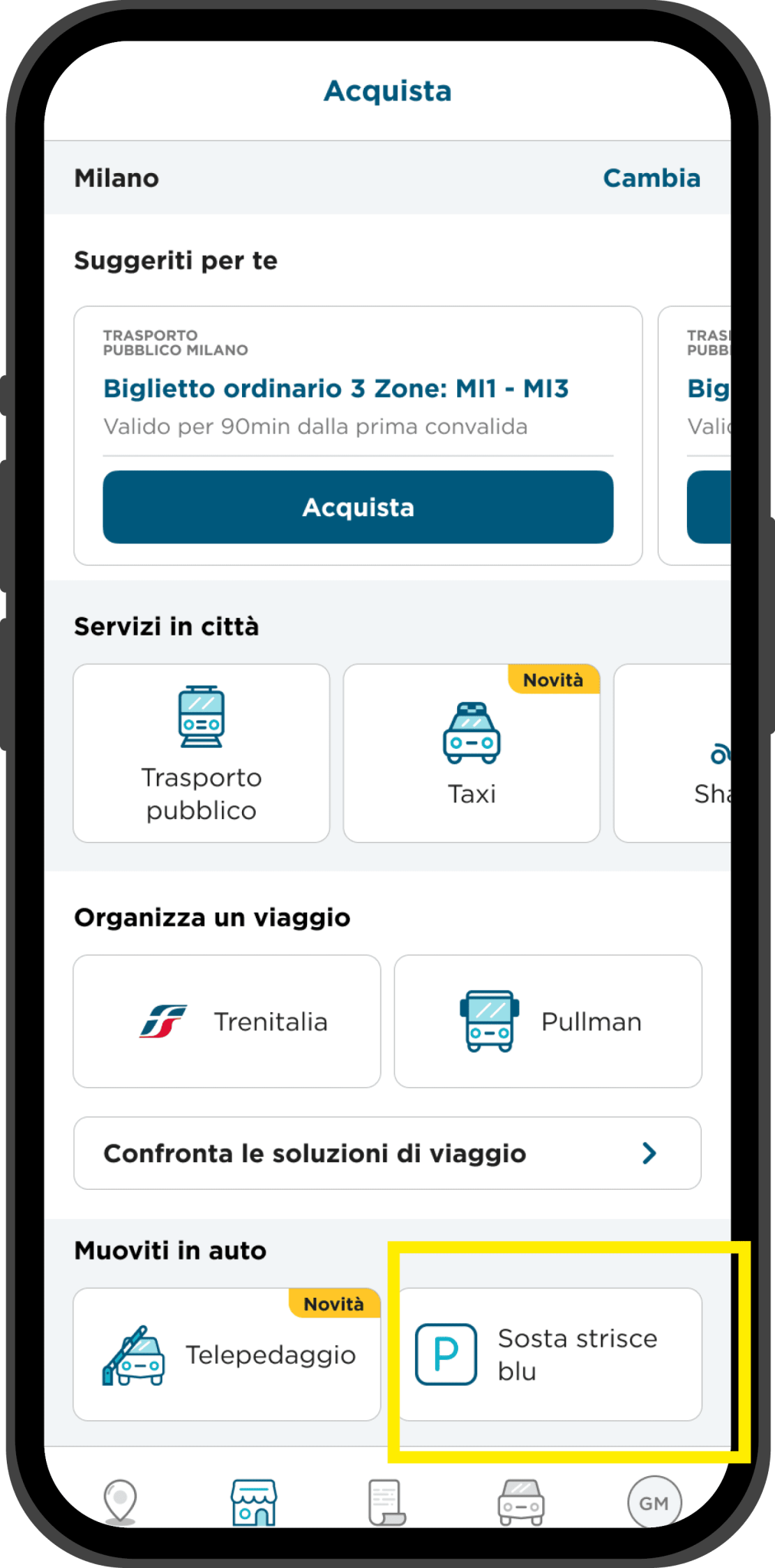Buy the Biglietto ordinario 3 Zone ticket
775x1568 pixels.
click(x=358, y=507)
